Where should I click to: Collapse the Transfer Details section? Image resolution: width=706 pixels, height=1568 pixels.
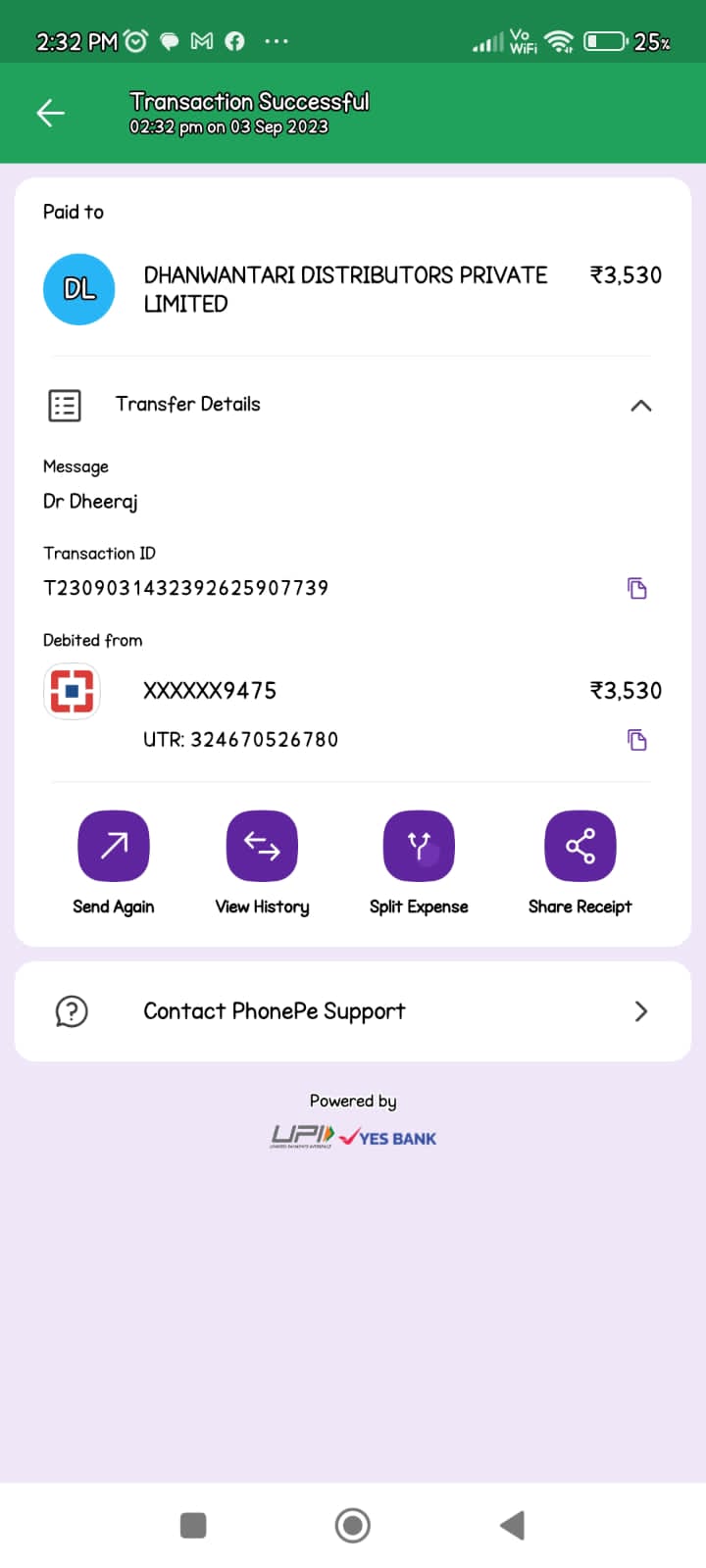(x=640, y=406)
